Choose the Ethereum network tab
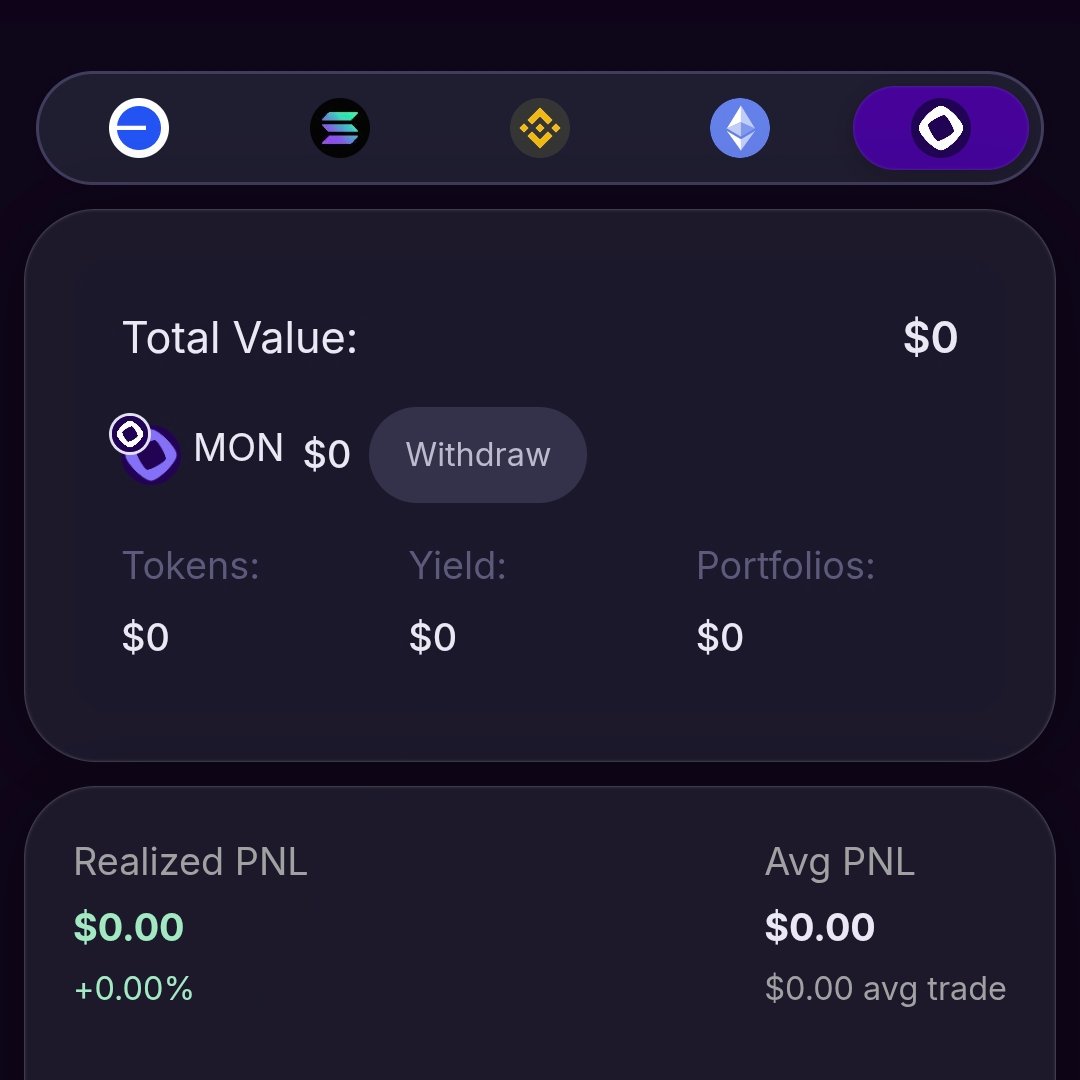Image resolution: width=1080 pixels, height=1080 pixels. click(740, 129)
